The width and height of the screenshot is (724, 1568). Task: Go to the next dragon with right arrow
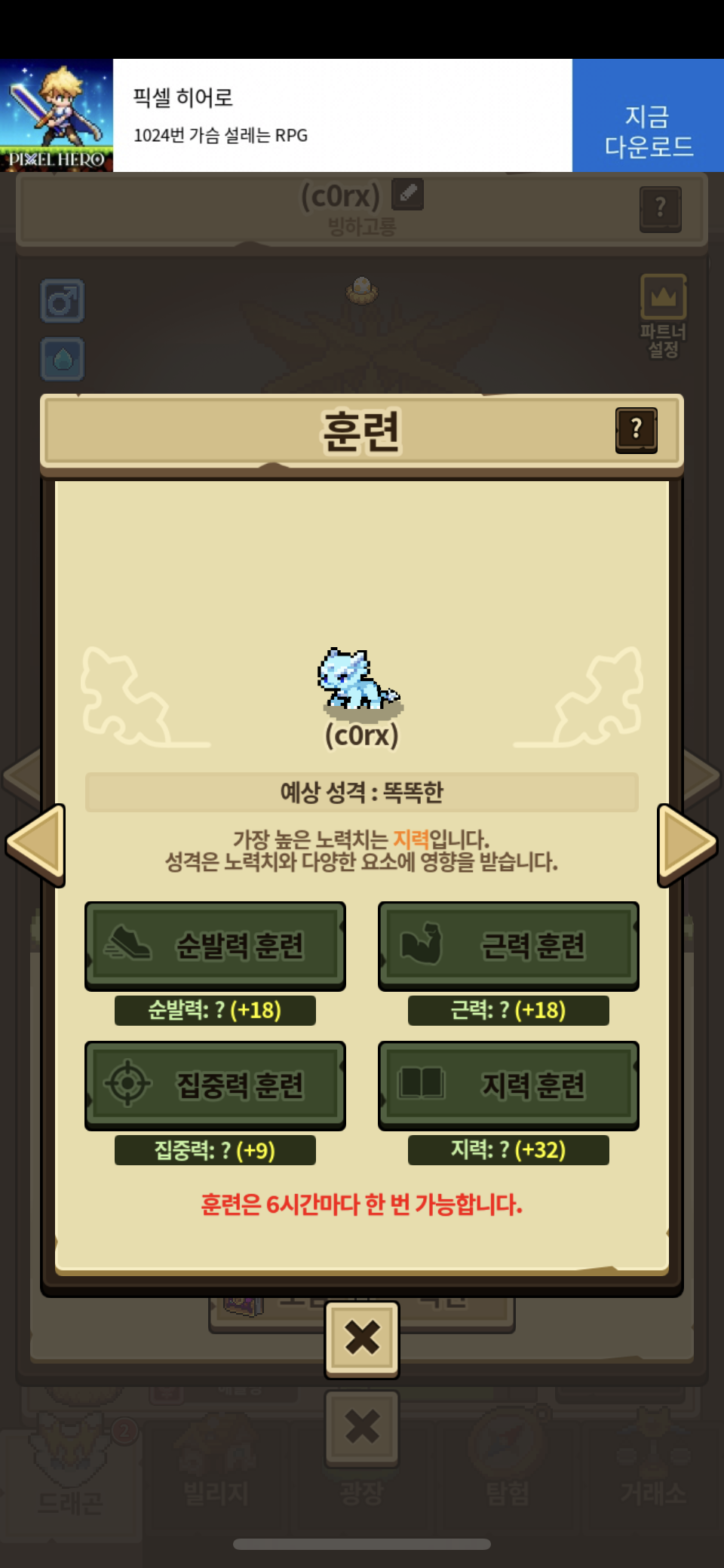687,845
